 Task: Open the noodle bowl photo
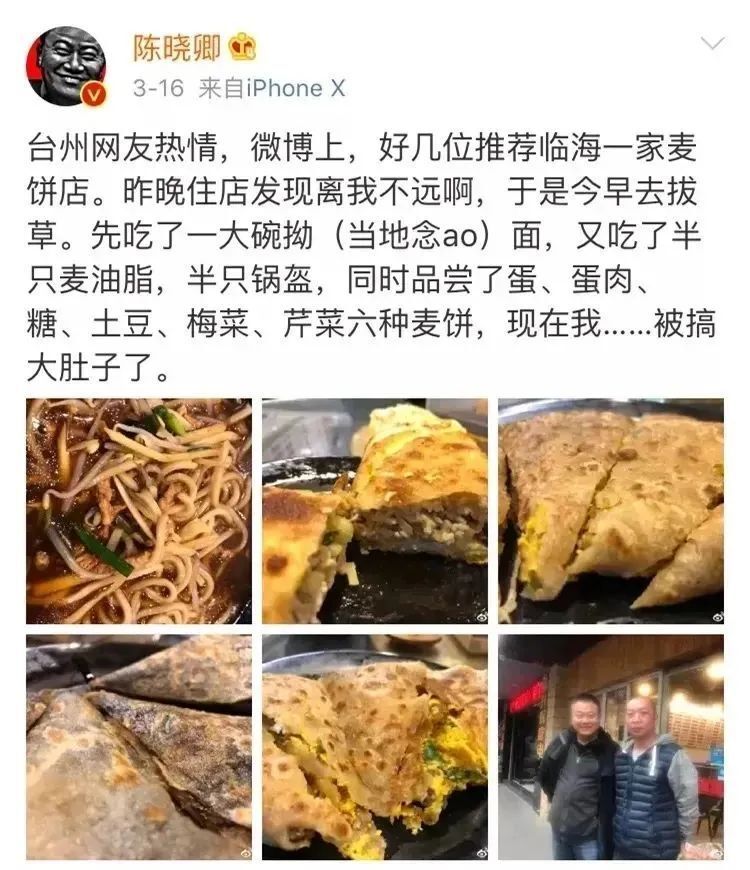coord(139,511)
